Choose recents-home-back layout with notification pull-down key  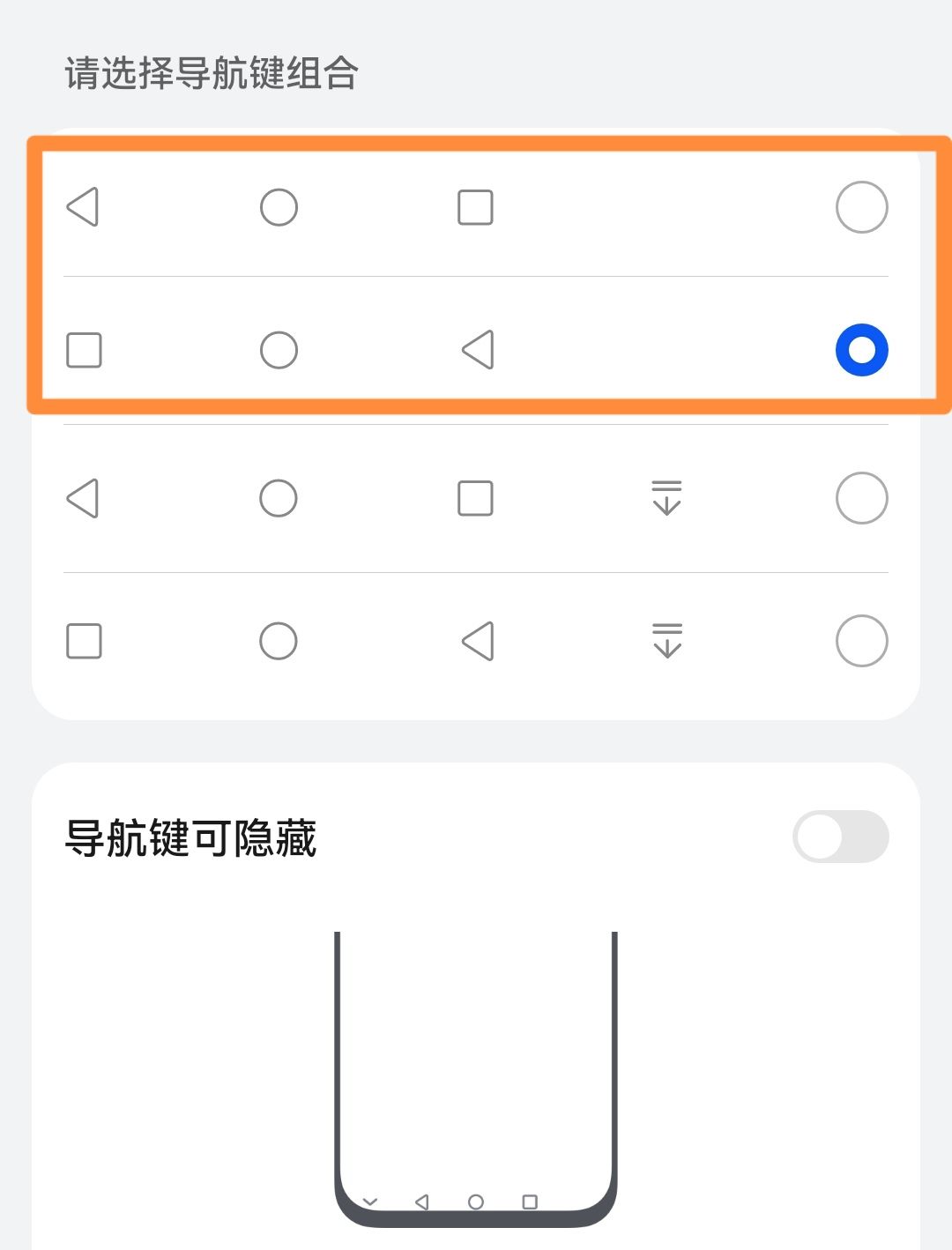pos(861,641)
